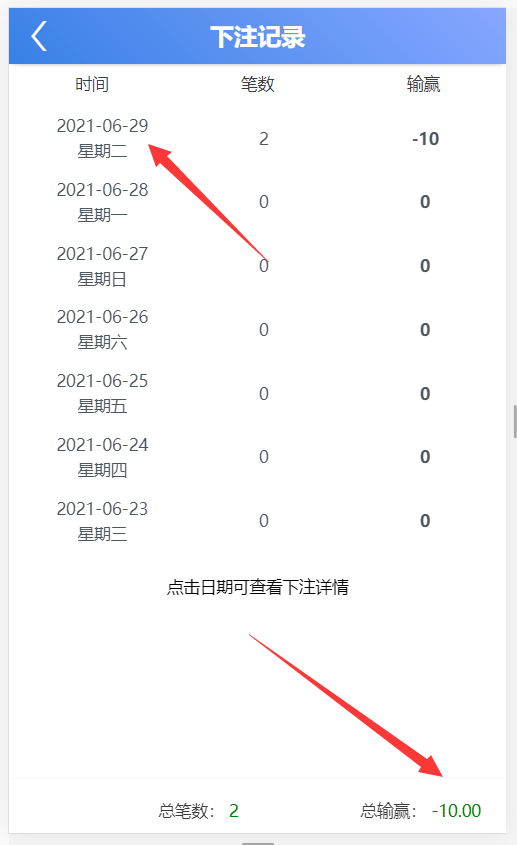Open bet details for 2021-06-29

[x=102, y=138]
